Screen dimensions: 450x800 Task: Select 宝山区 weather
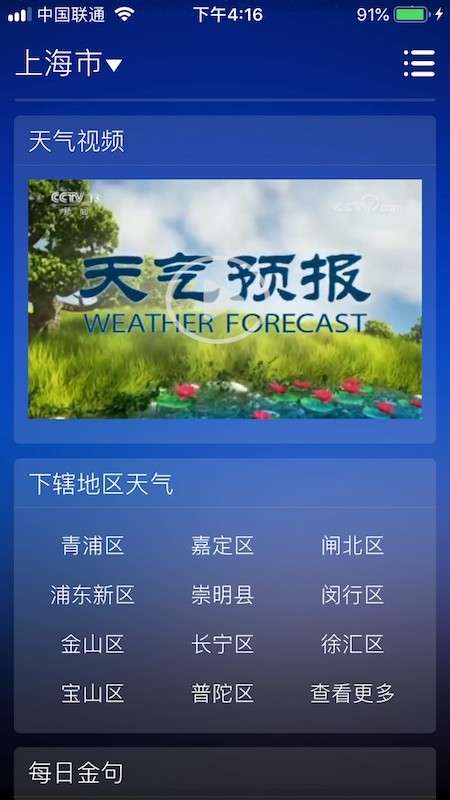(92, 693)
